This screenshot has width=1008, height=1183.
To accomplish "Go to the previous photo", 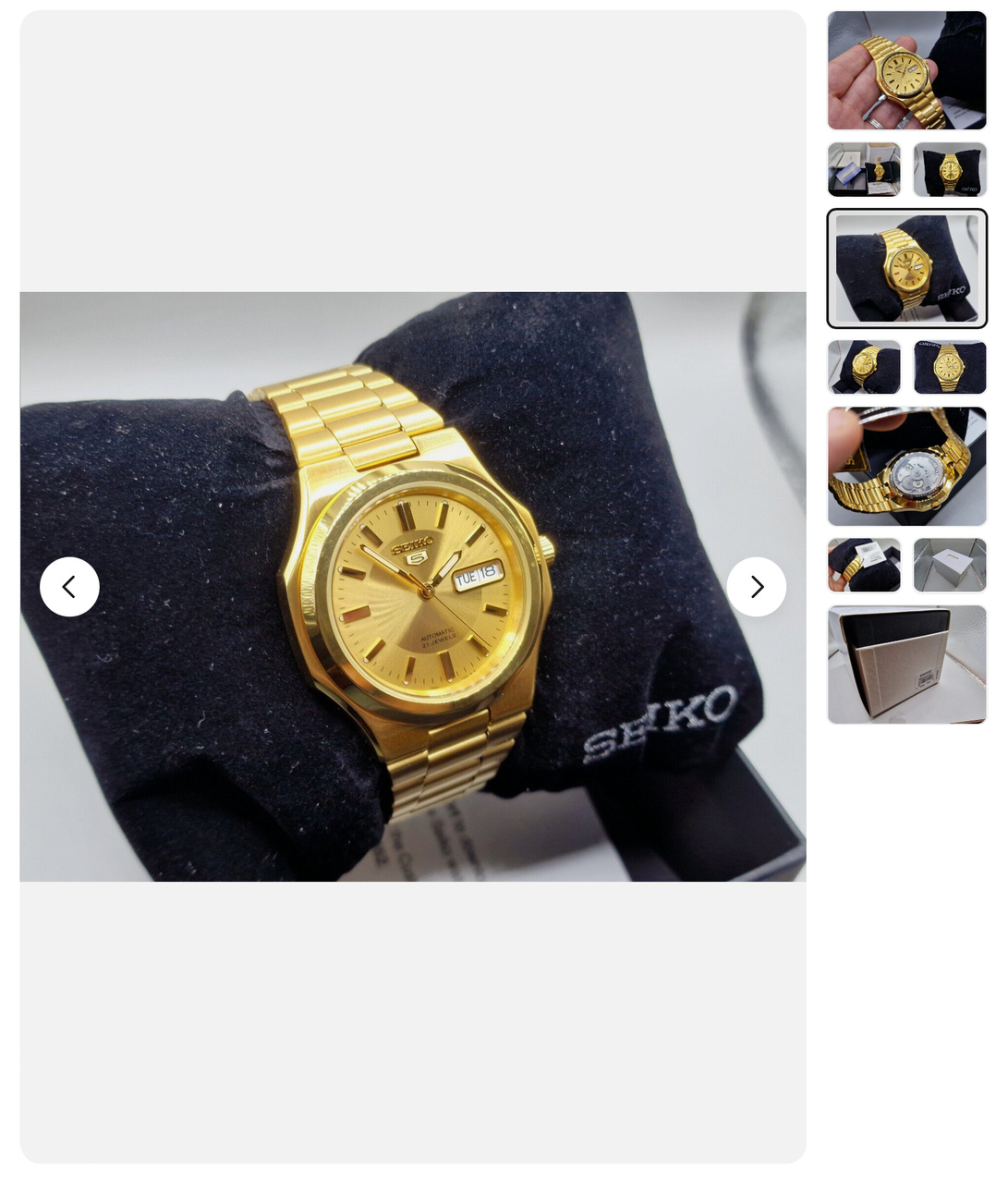I will (69, 587).
